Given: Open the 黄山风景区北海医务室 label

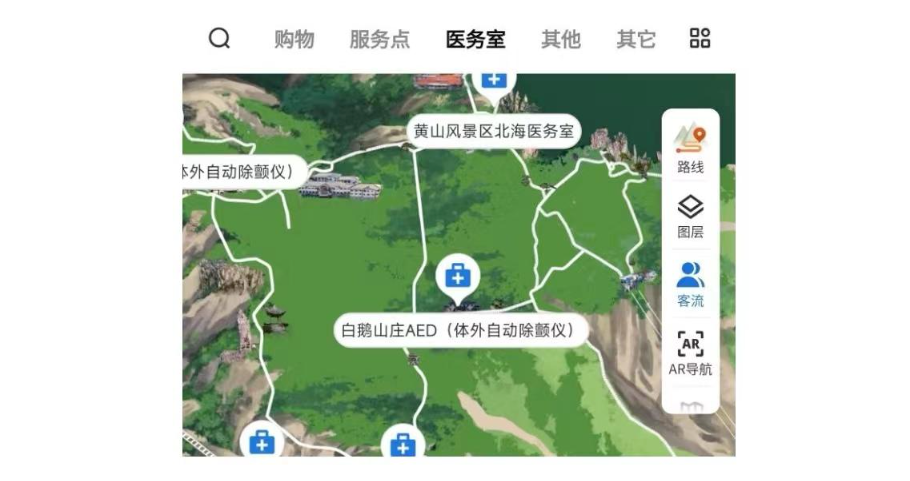Looking at the screenshot, I should [495, 131].
